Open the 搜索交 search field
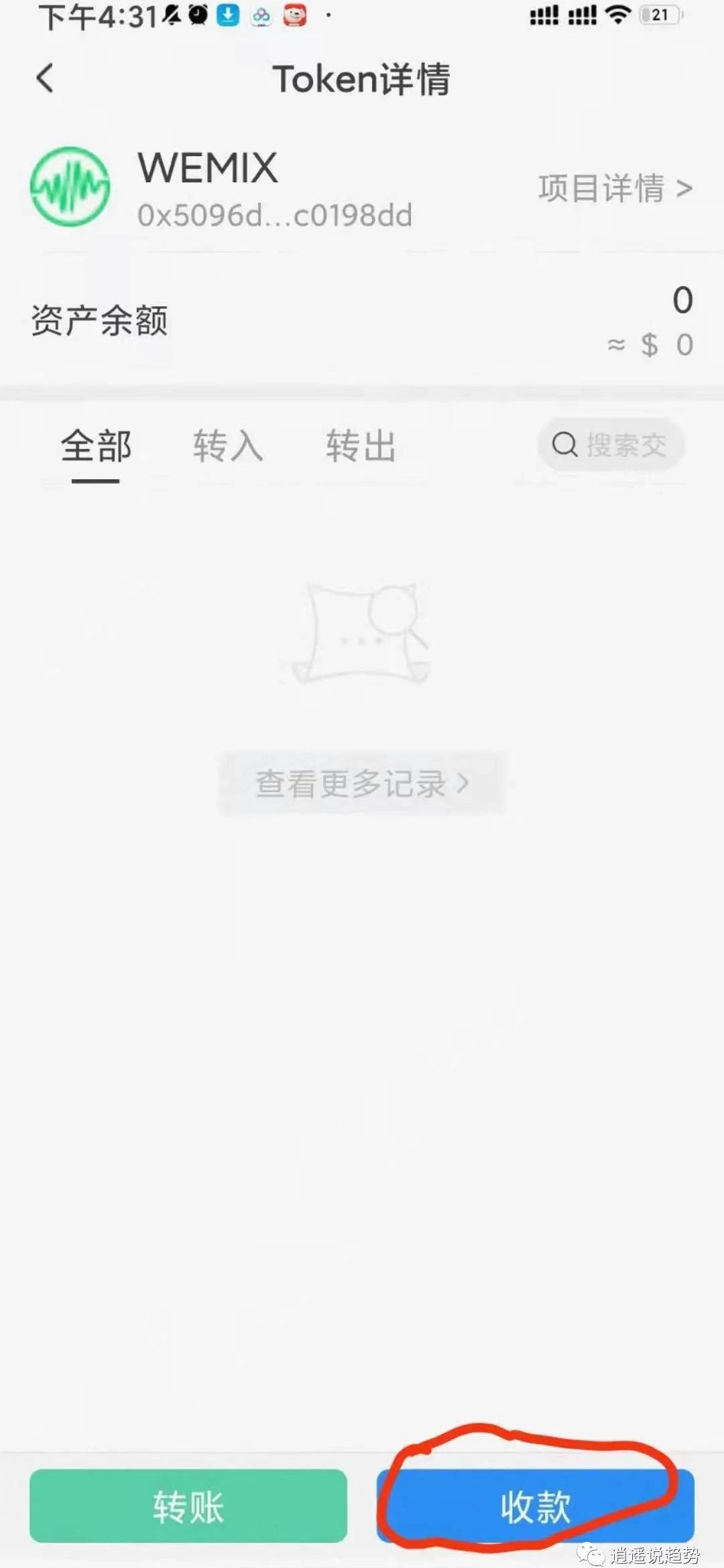This screenshot has width=724, height=1568. point(610,444)
